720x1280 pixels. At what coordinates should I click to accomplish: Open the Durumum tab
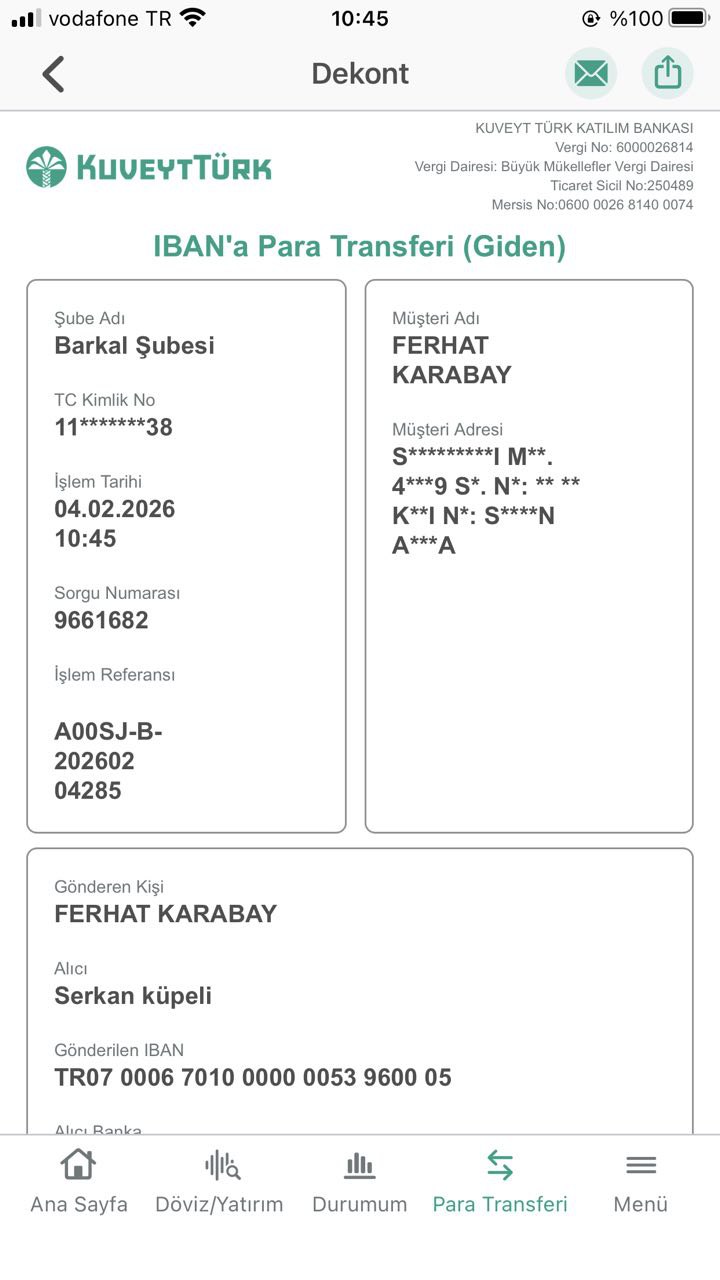pos(360,1181)
